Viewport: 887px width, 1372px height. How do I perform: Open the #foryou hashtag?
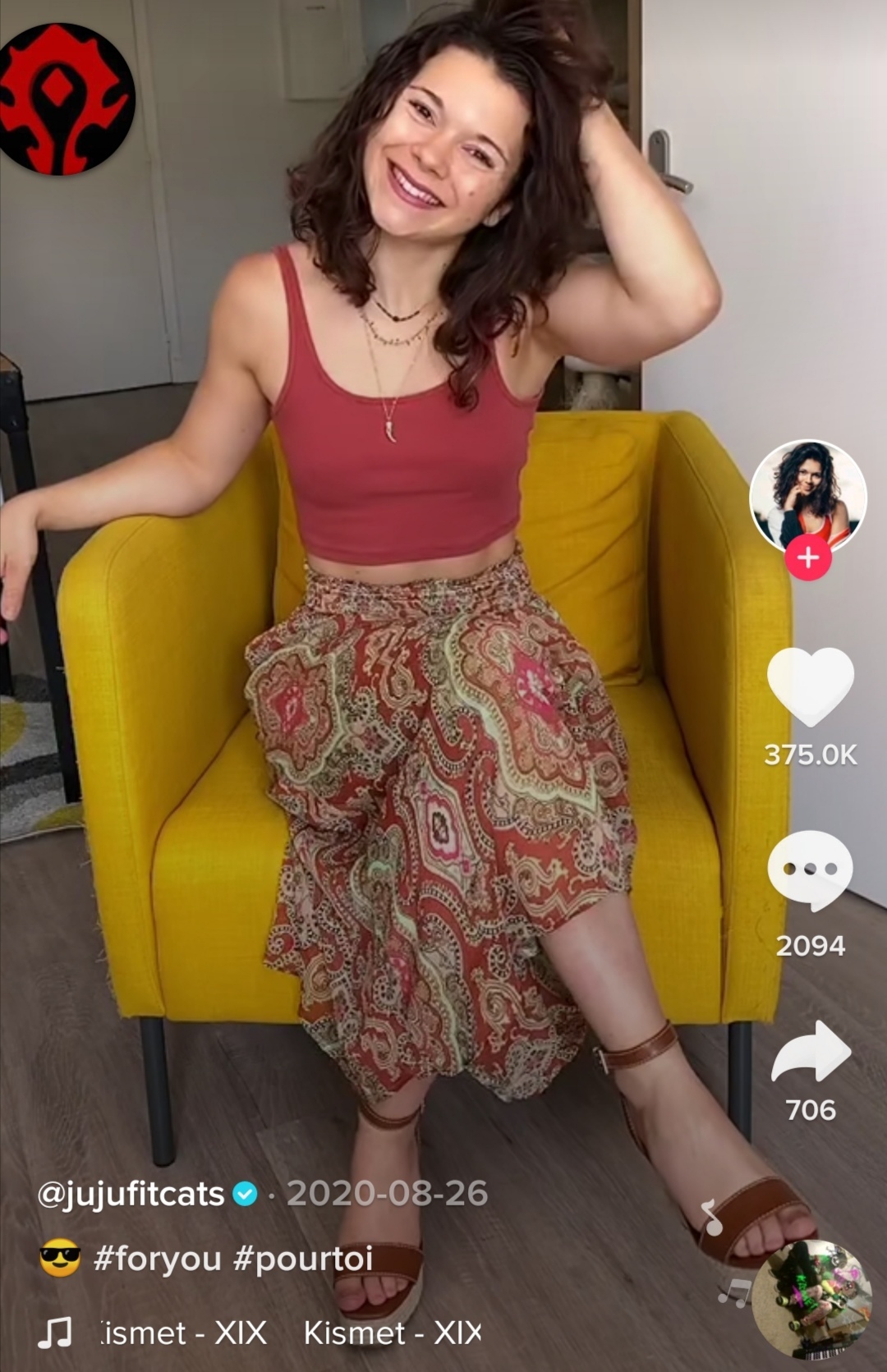[x=157, y=1259]
